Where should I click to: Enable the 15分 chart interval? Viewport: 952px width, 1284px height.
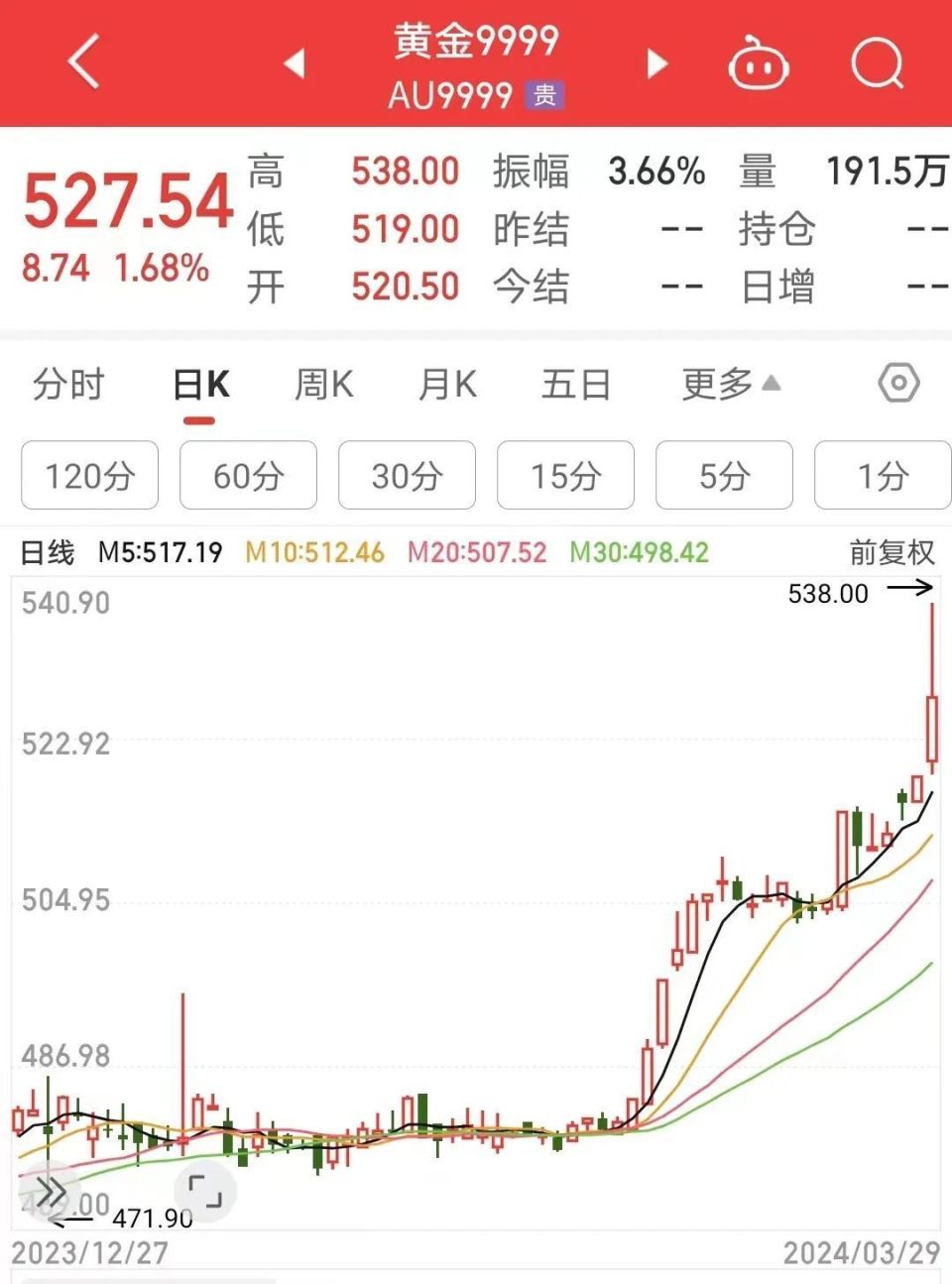pos(565,476)
